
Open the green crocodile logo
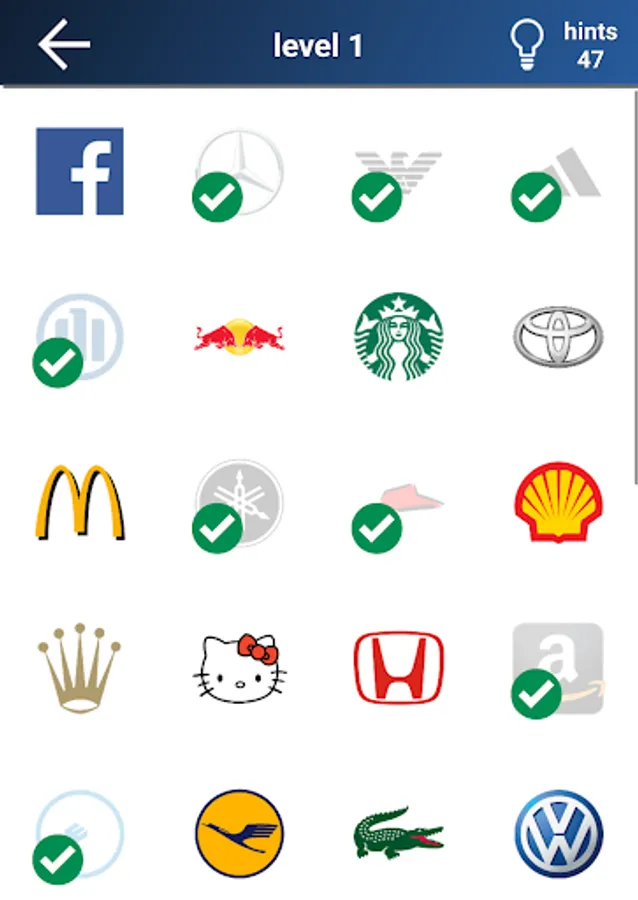click(x=399, y=833)
